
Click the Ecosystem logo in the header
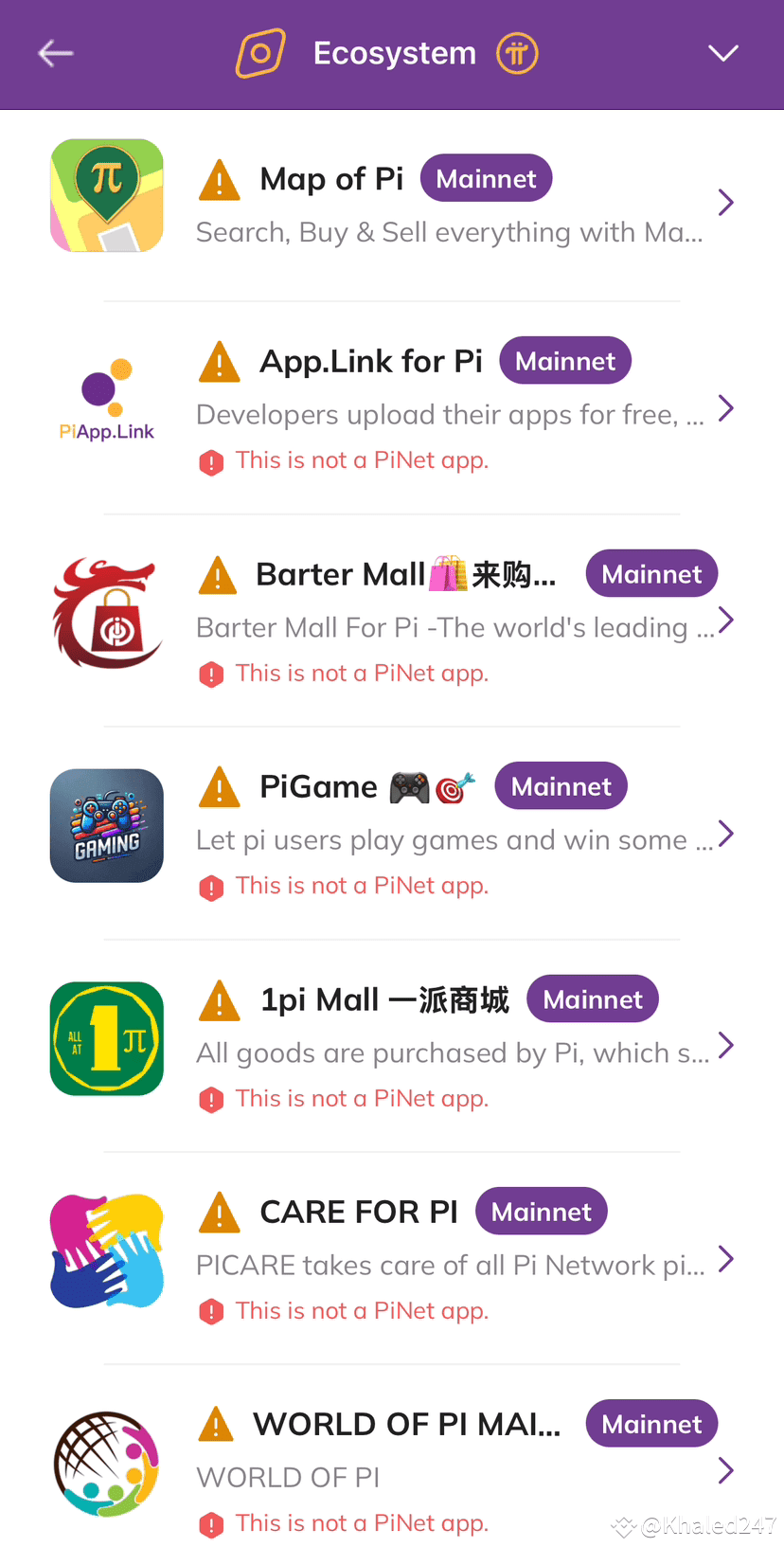pos(260,53)
